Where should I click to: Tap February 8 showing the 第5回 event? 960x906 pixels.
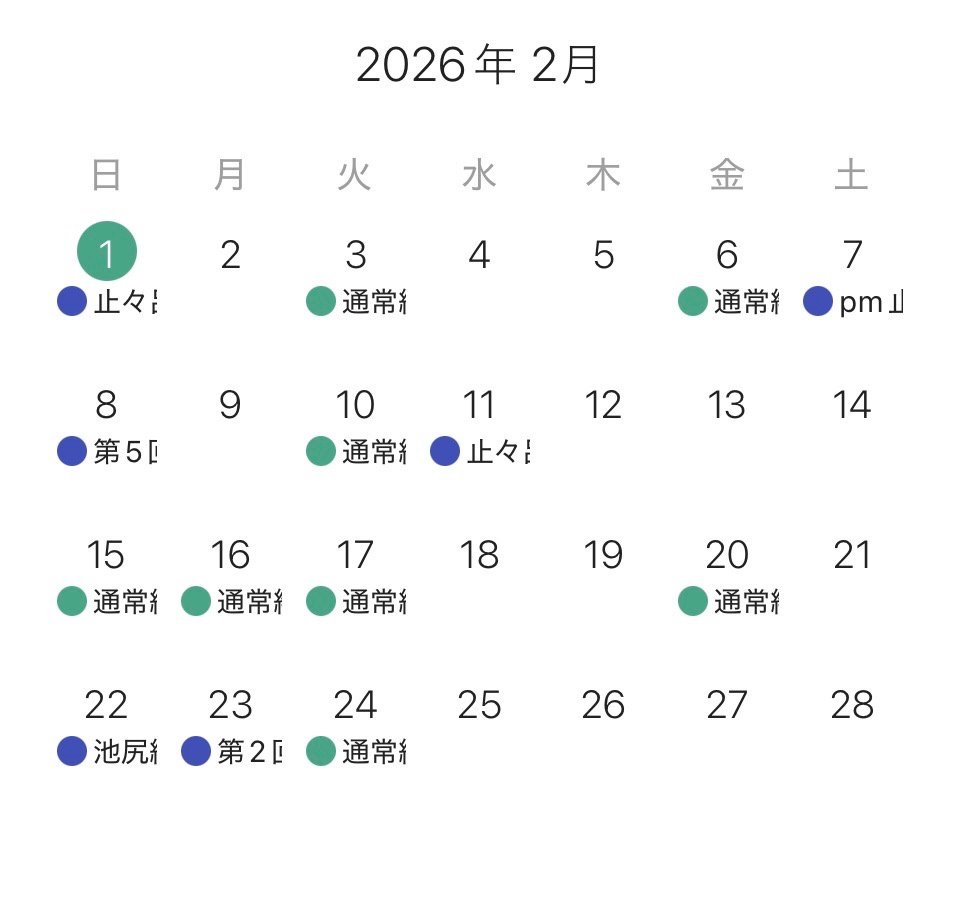[106, 406]
